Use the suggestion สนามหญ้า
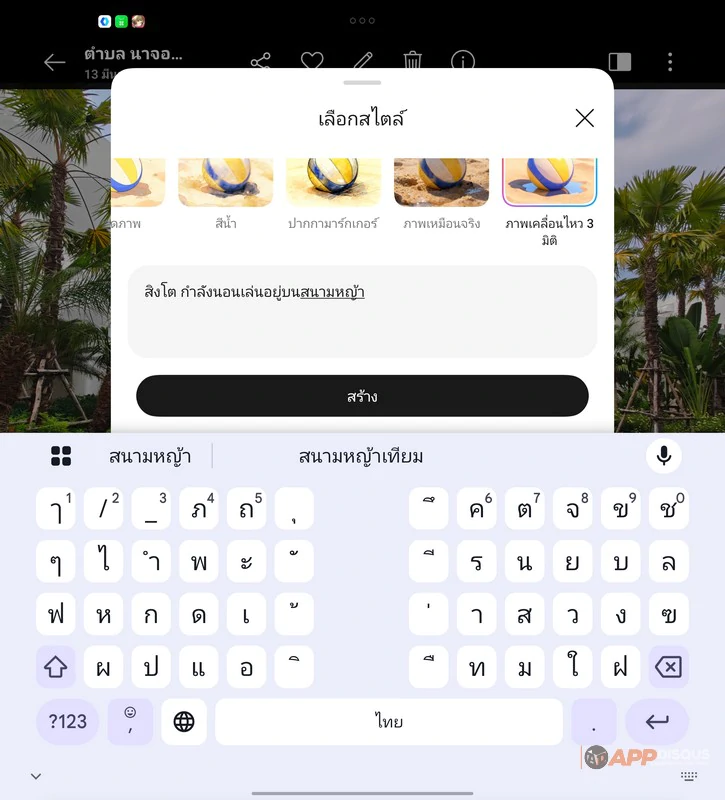Viewport: 725px width, 800px height. pyautogui.click(x=150, y=457)
